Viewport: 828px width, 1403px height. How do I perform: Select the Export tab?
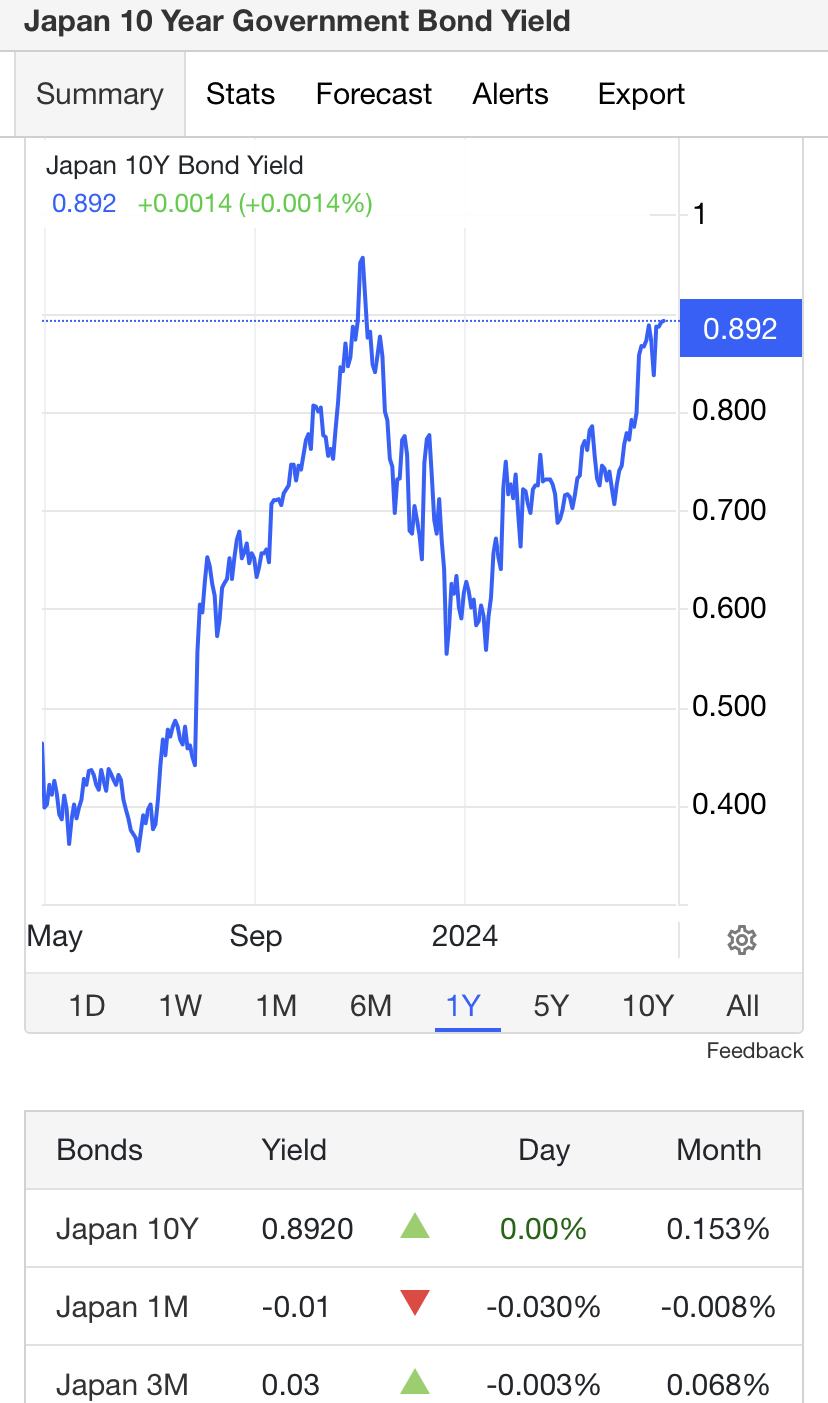click(x=641, y=94)
